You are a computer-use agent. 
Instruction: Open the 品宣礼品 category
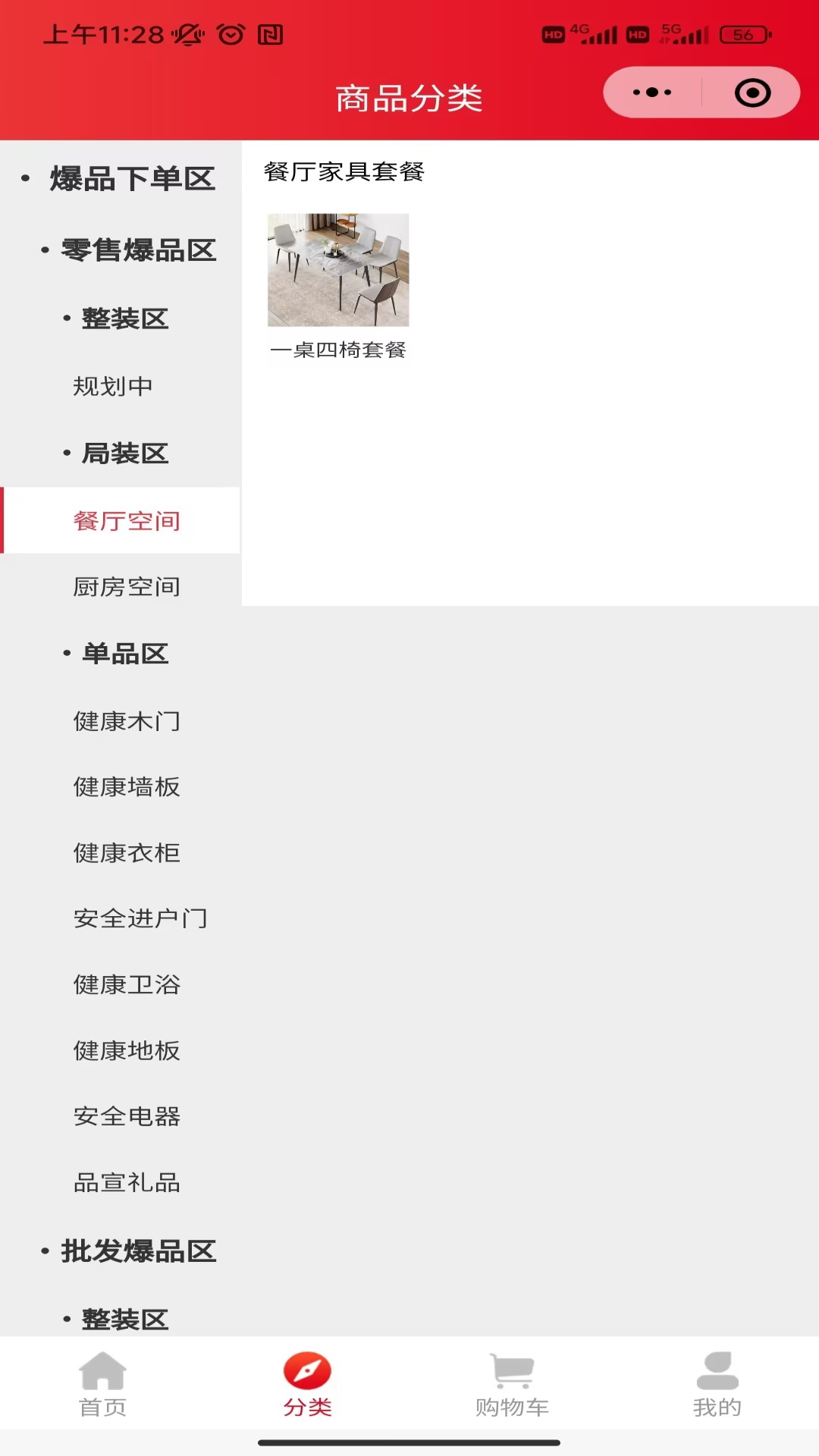pos(126,1181)
